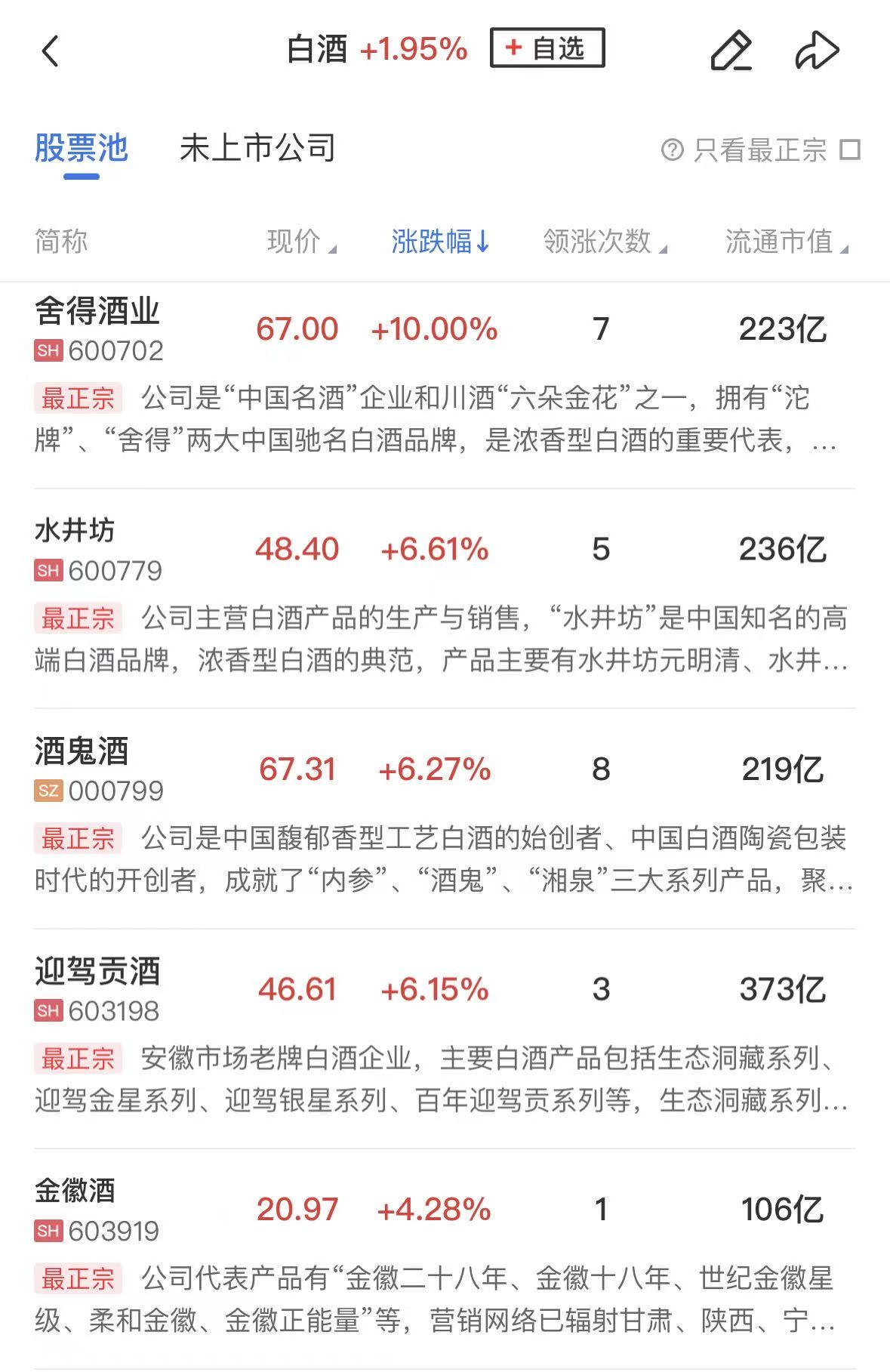
Task: Share this 白酒 sector page
Action: click(x=817, y=51)
